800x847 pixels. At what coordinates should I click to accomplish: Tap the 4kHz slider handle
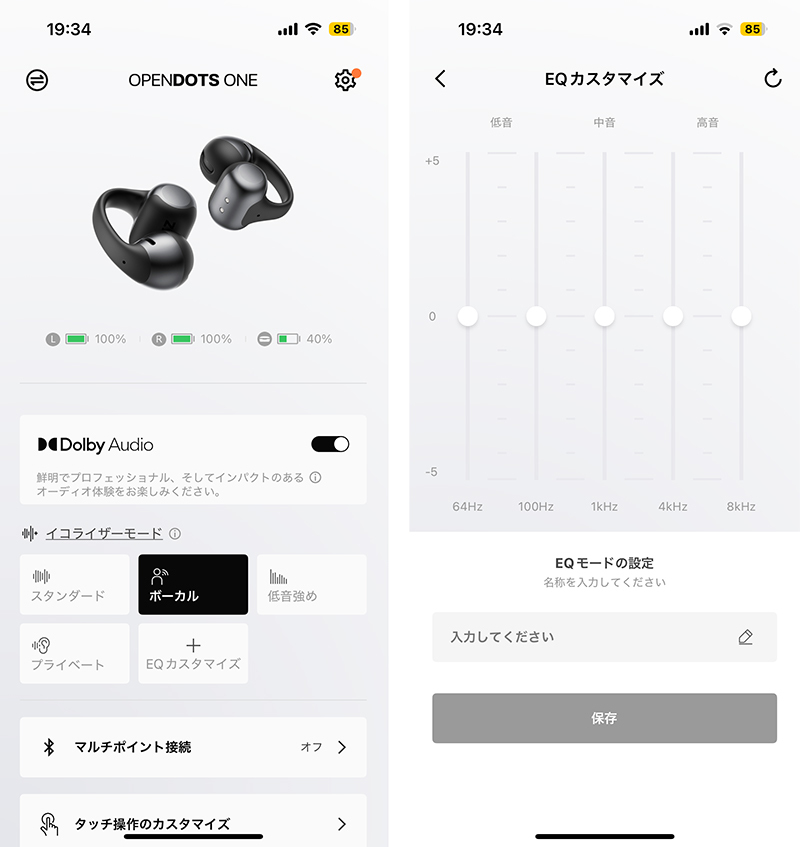click(x=672, y=316)
